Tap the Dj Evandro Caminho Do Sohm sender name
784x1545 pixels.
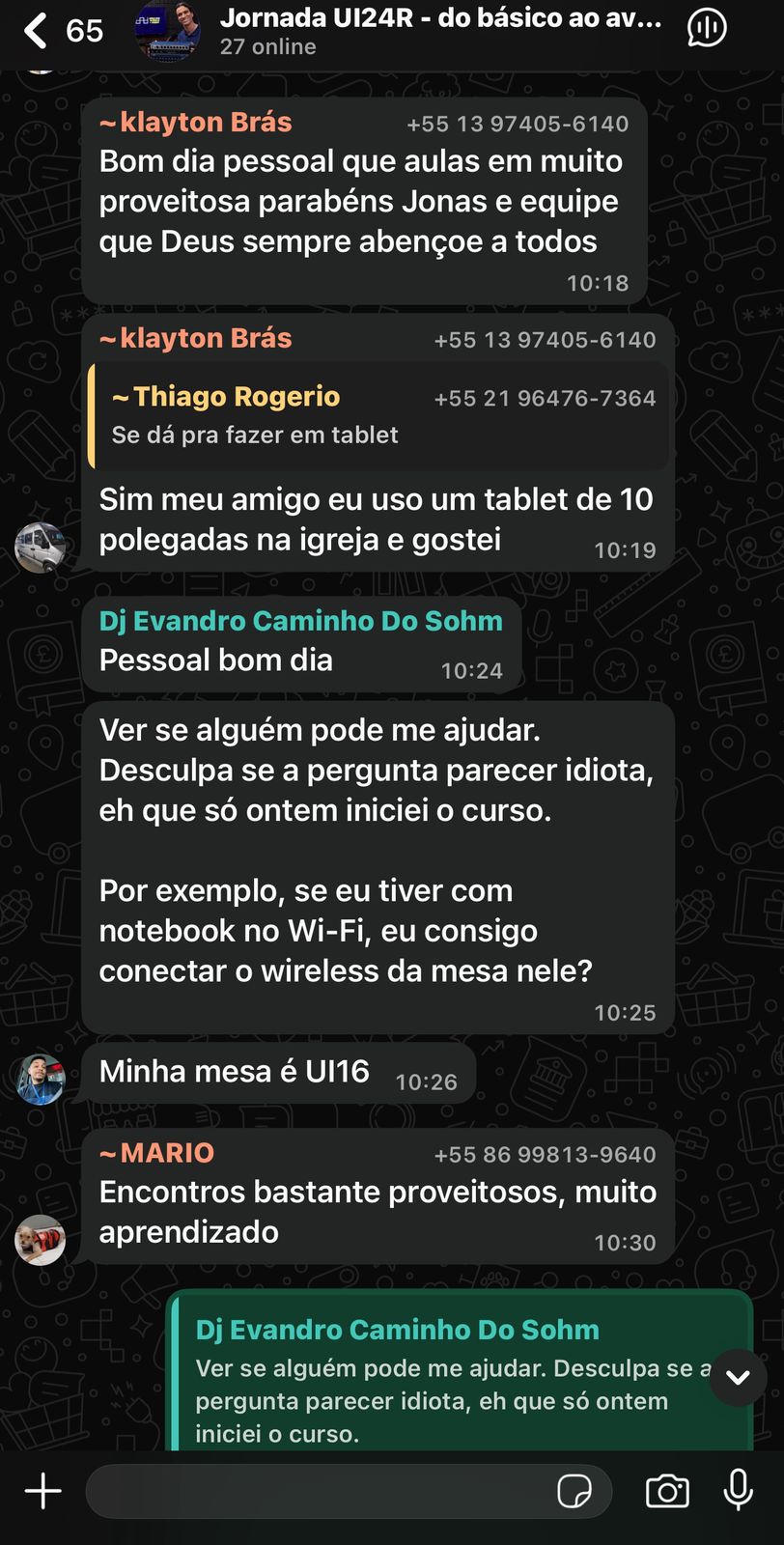pos(300,621)
